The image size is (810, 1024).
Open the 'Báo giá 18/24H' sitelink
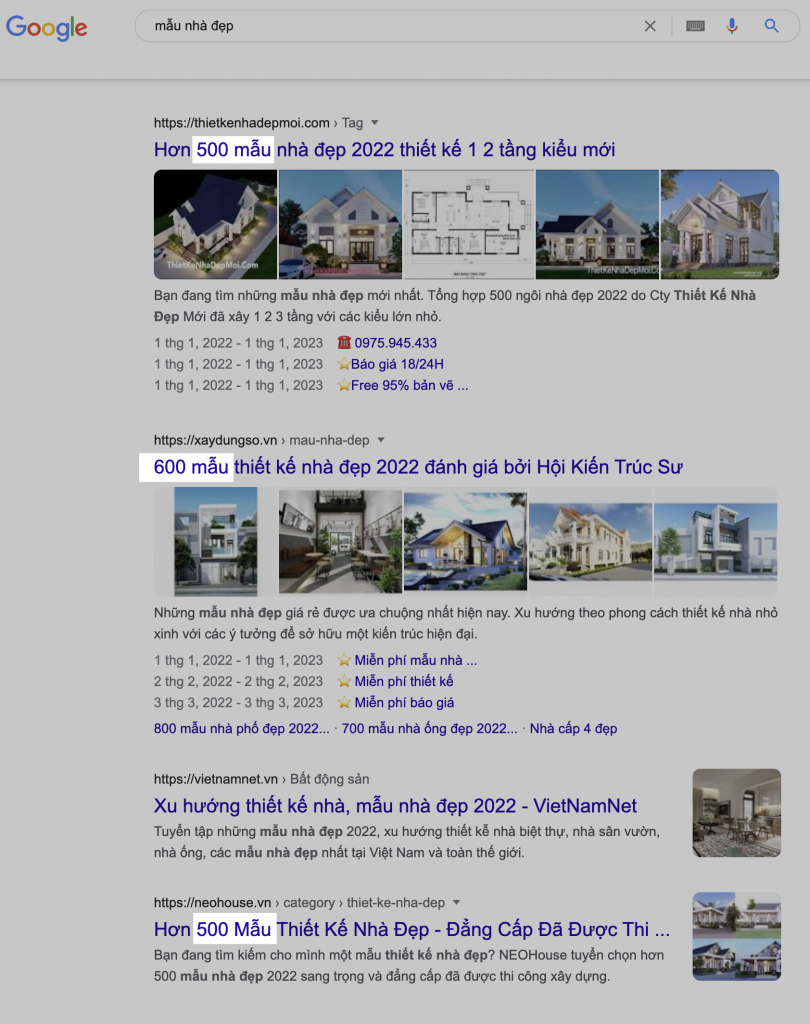[x=397, y=364]
